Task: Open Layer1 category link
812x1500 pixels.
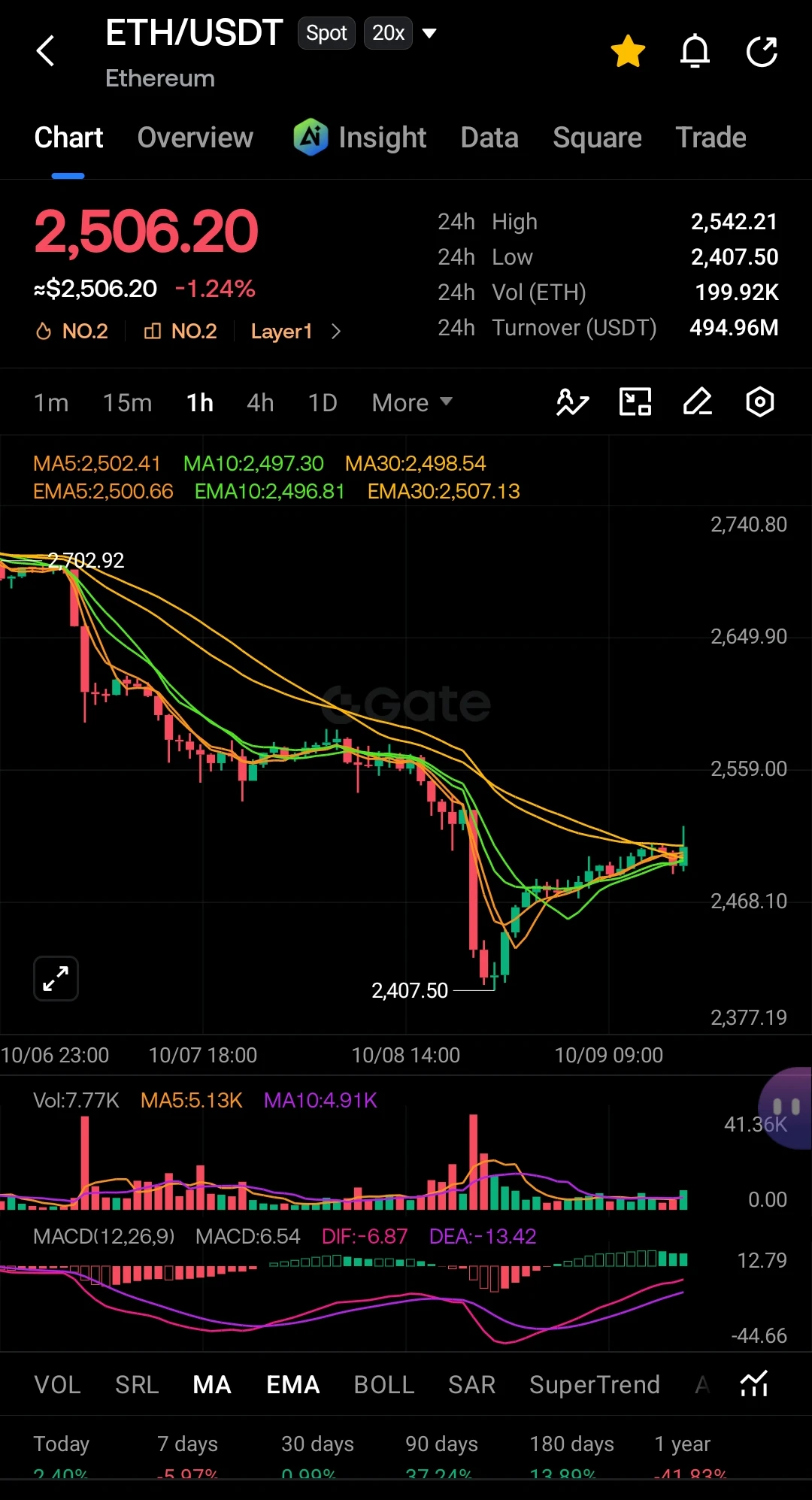Action: (x=295, y=331)
